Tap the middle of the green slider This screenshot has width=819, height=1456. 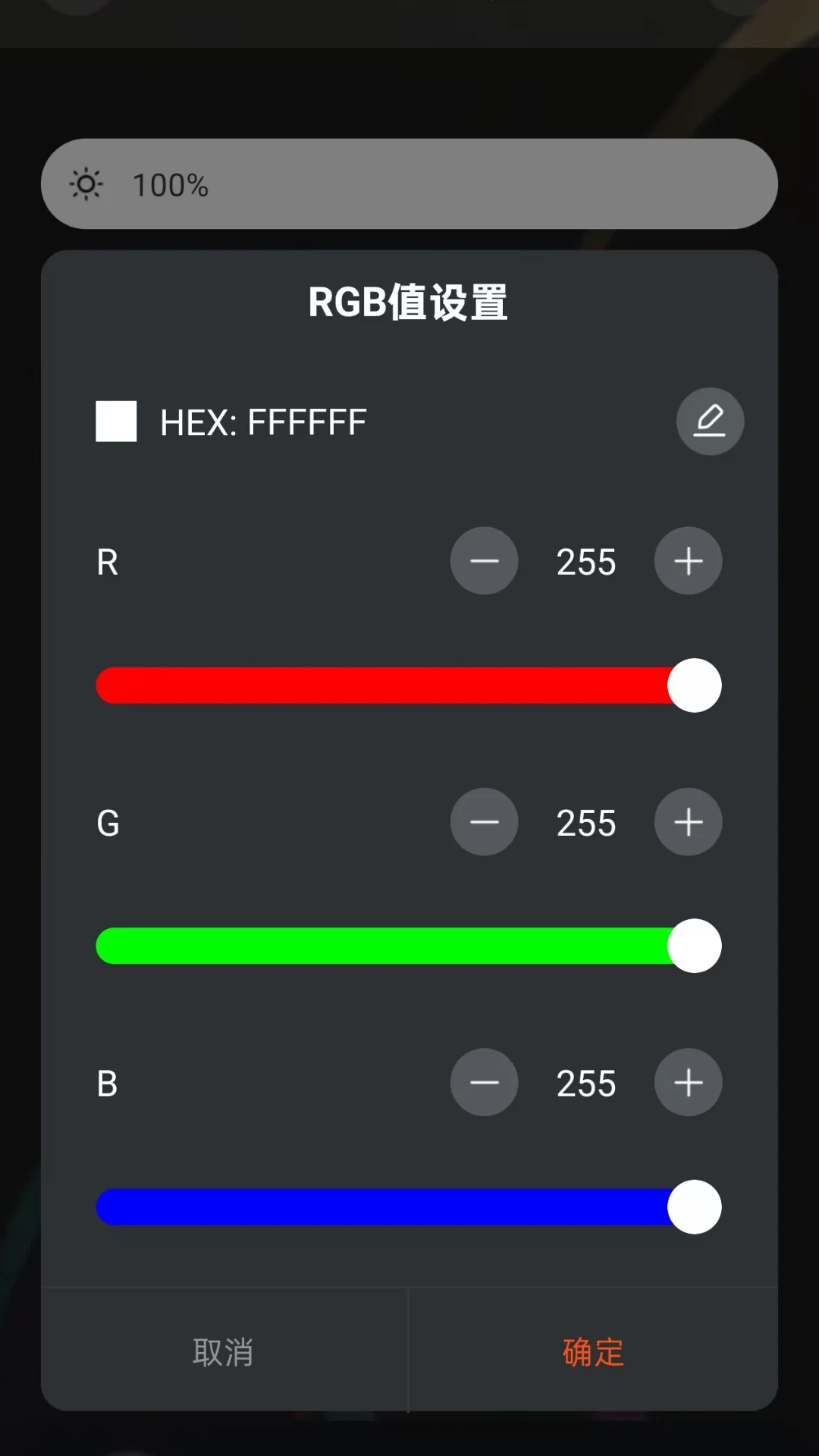pyautogui.click(x=409, y=946)
